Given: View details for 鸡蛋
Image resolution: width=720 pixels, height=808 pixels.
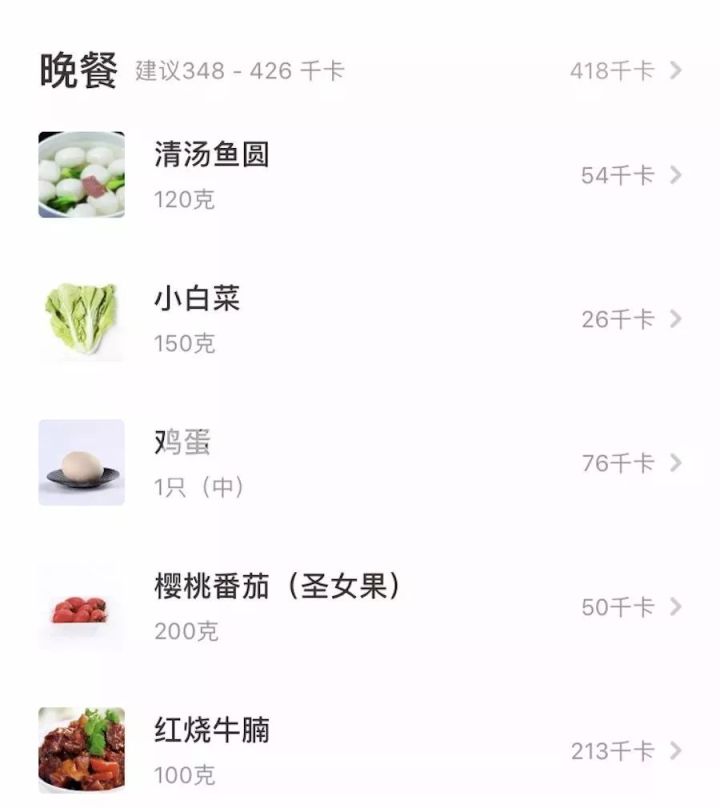Looking at the screenshot, I should click(x=360, y=463).
